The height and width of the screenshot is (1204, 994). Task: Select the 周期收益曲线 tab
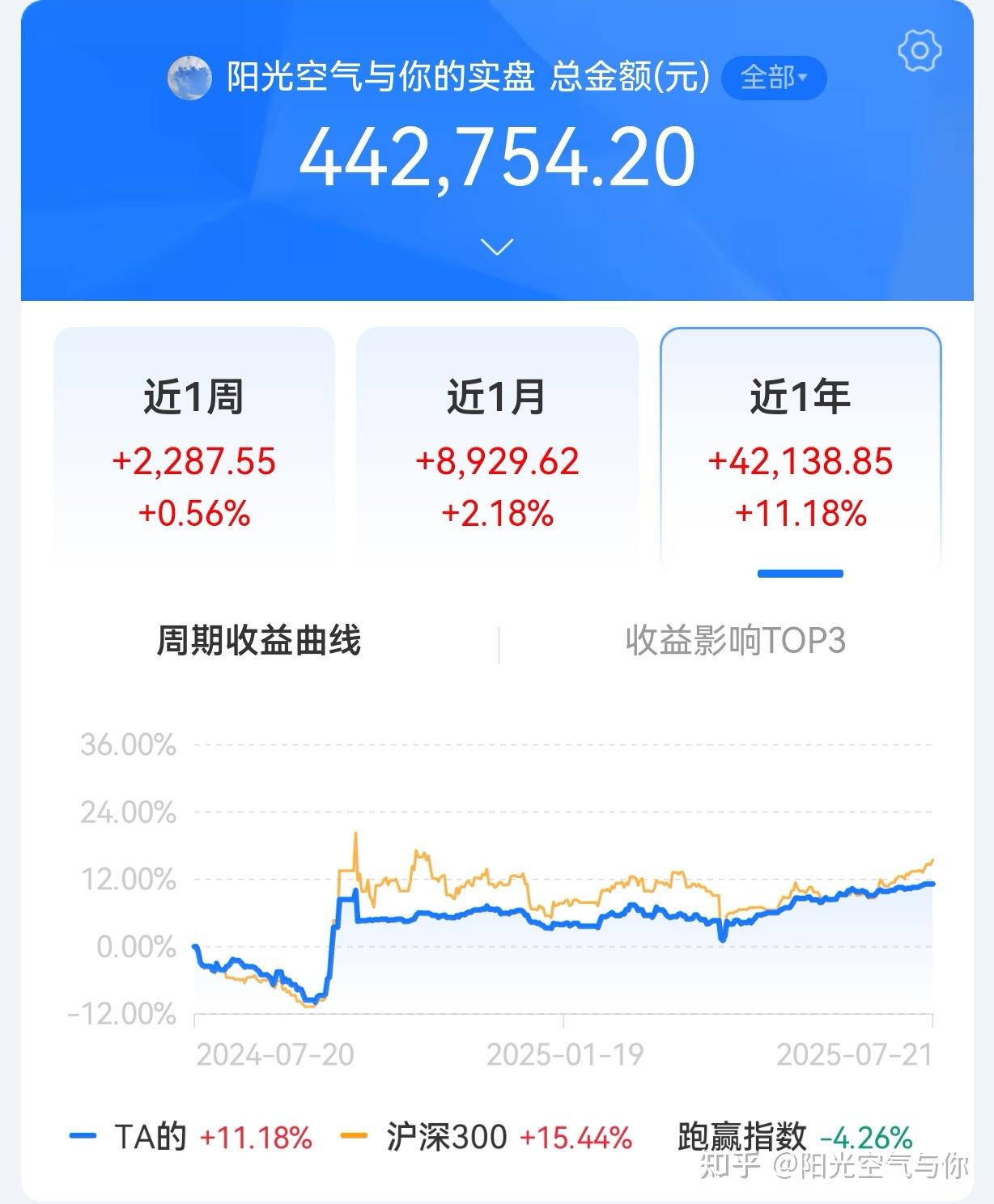[x=259, y=641]
